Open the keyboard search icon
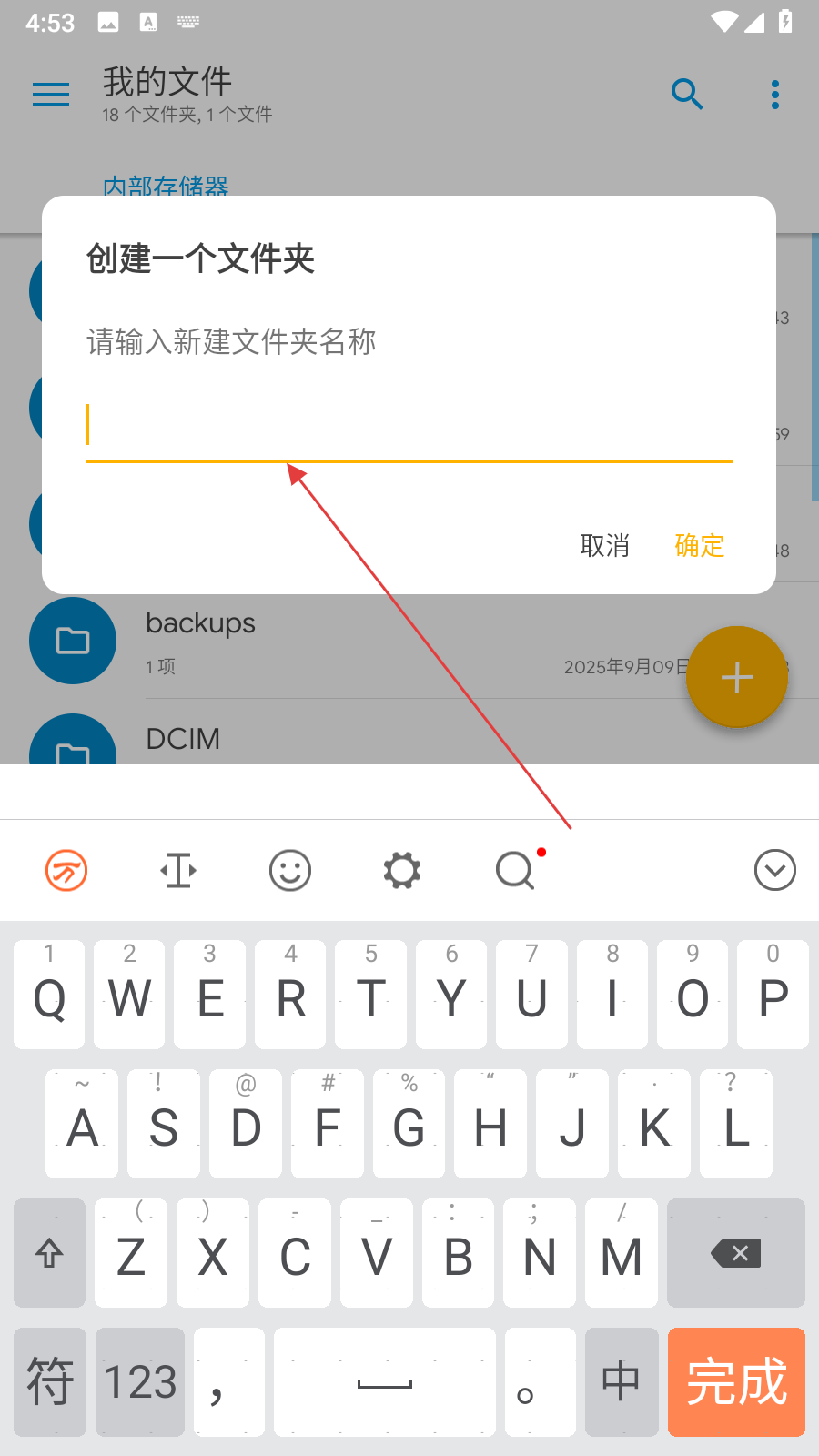The image size is (819, 1456). (515, 871)
